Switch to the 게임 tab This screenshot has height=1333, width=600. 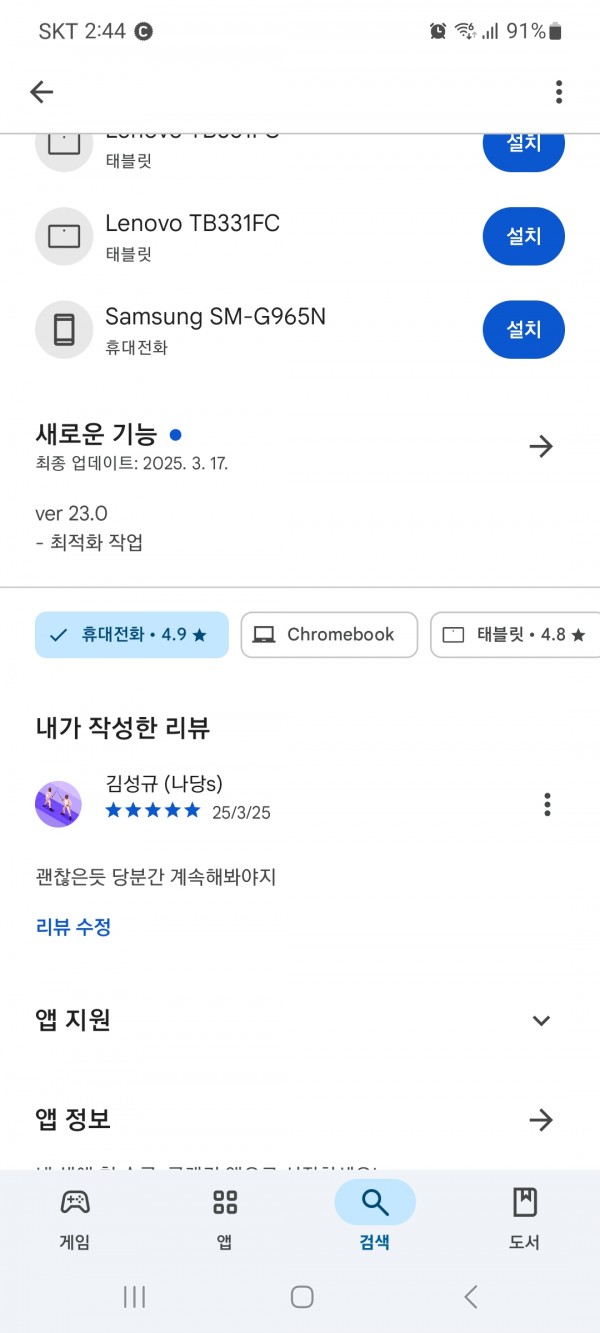pyautogui.click(x=75, y=1217)
